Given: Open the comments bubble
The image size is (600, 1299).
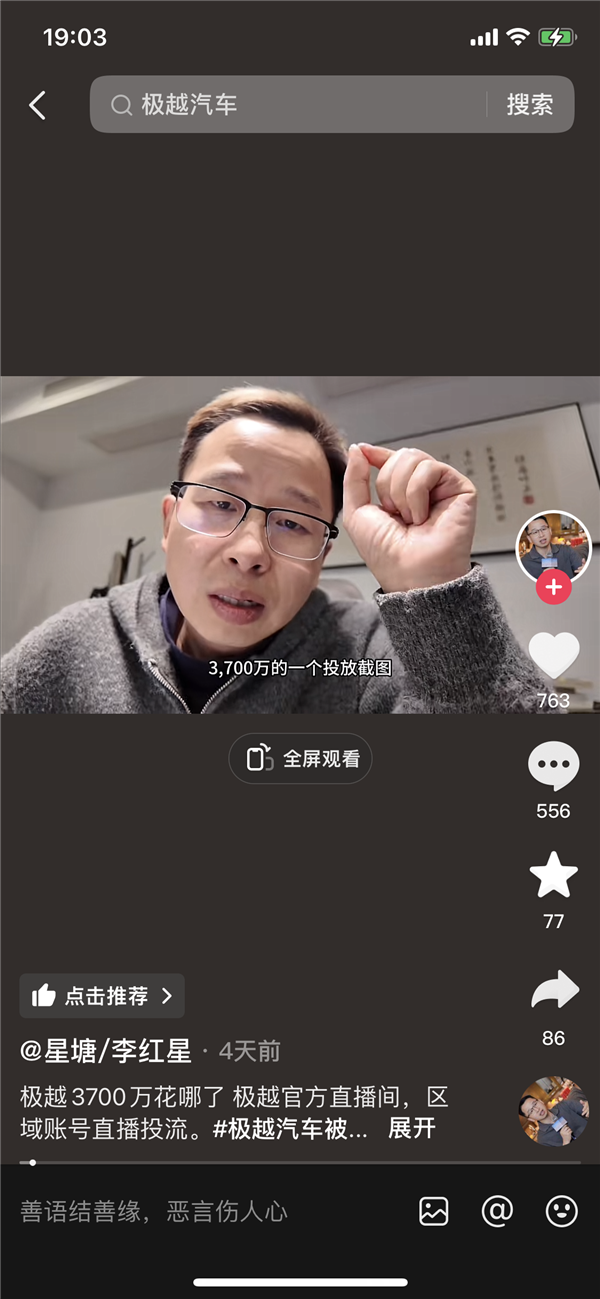Looking at the screenshot, I should (x=553, y=767).
